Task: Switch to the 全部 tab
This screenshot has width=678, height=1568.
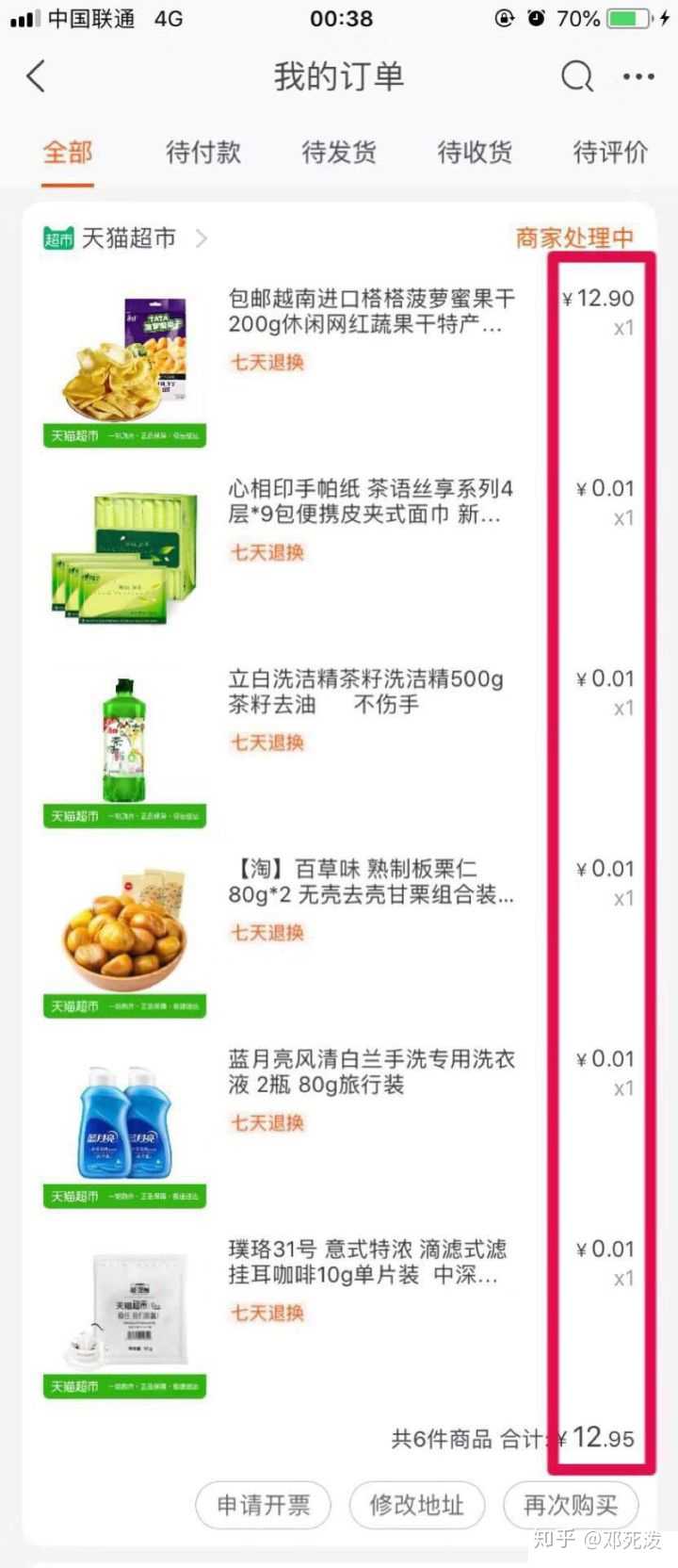Action: coord(68,152)
